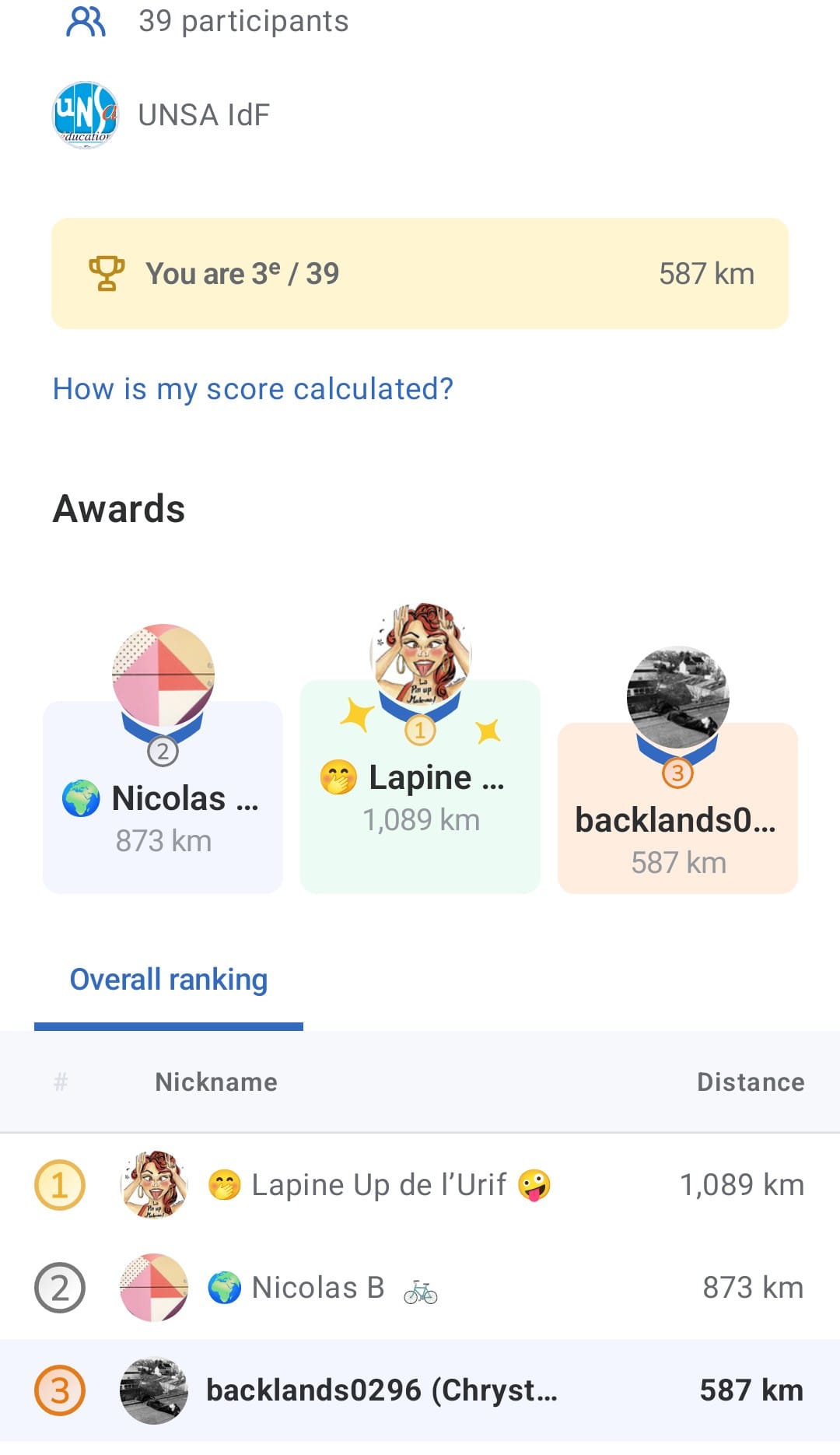Open Nicolas B ranking row
This screenshot has width=840, height=1455.
420,1288
